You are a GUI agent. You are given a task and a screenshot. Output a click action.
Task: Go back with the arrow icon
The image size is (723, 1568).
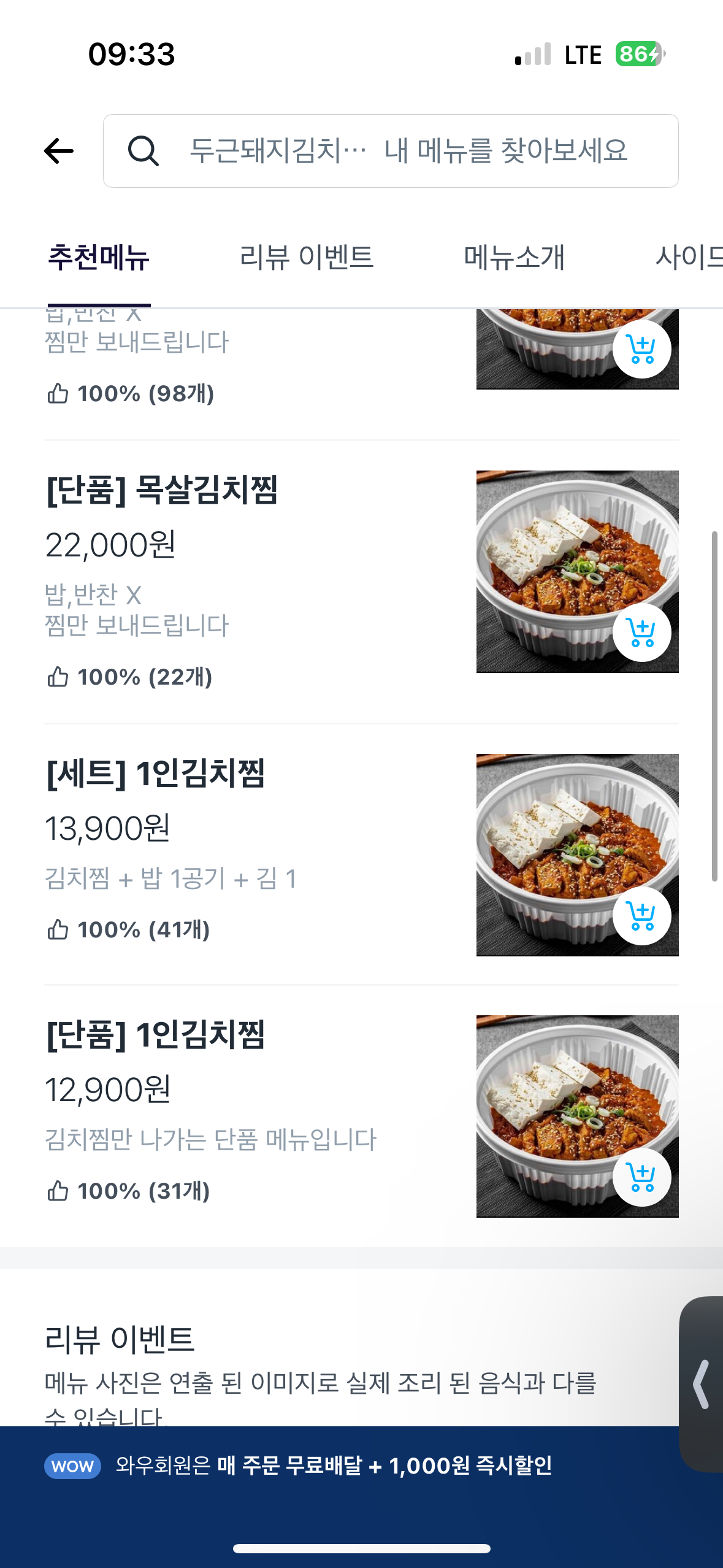(x=59, y=151)
